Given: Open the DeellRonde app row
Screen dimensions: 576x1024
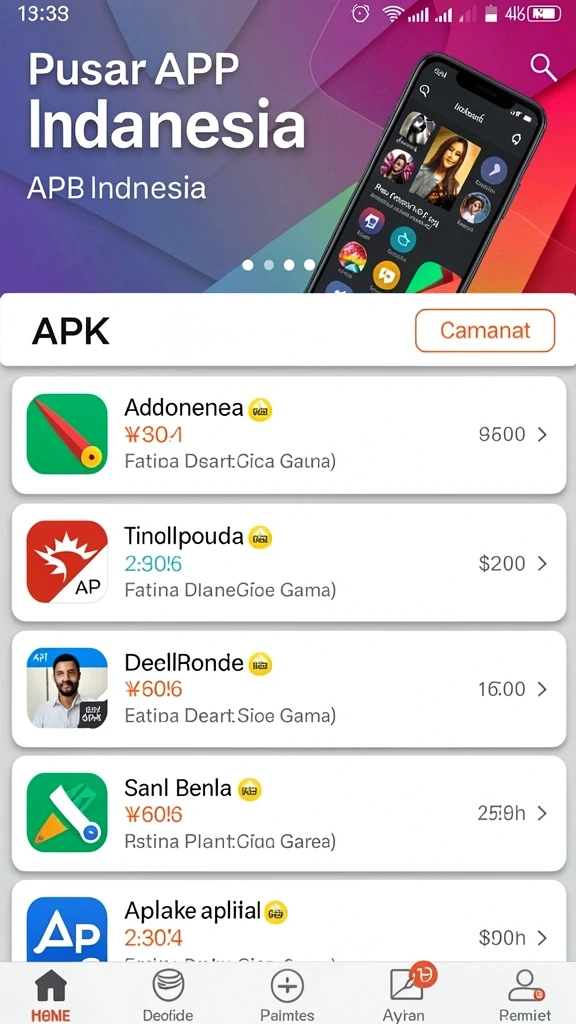Looking at the screenshot, I should (289, 688).
